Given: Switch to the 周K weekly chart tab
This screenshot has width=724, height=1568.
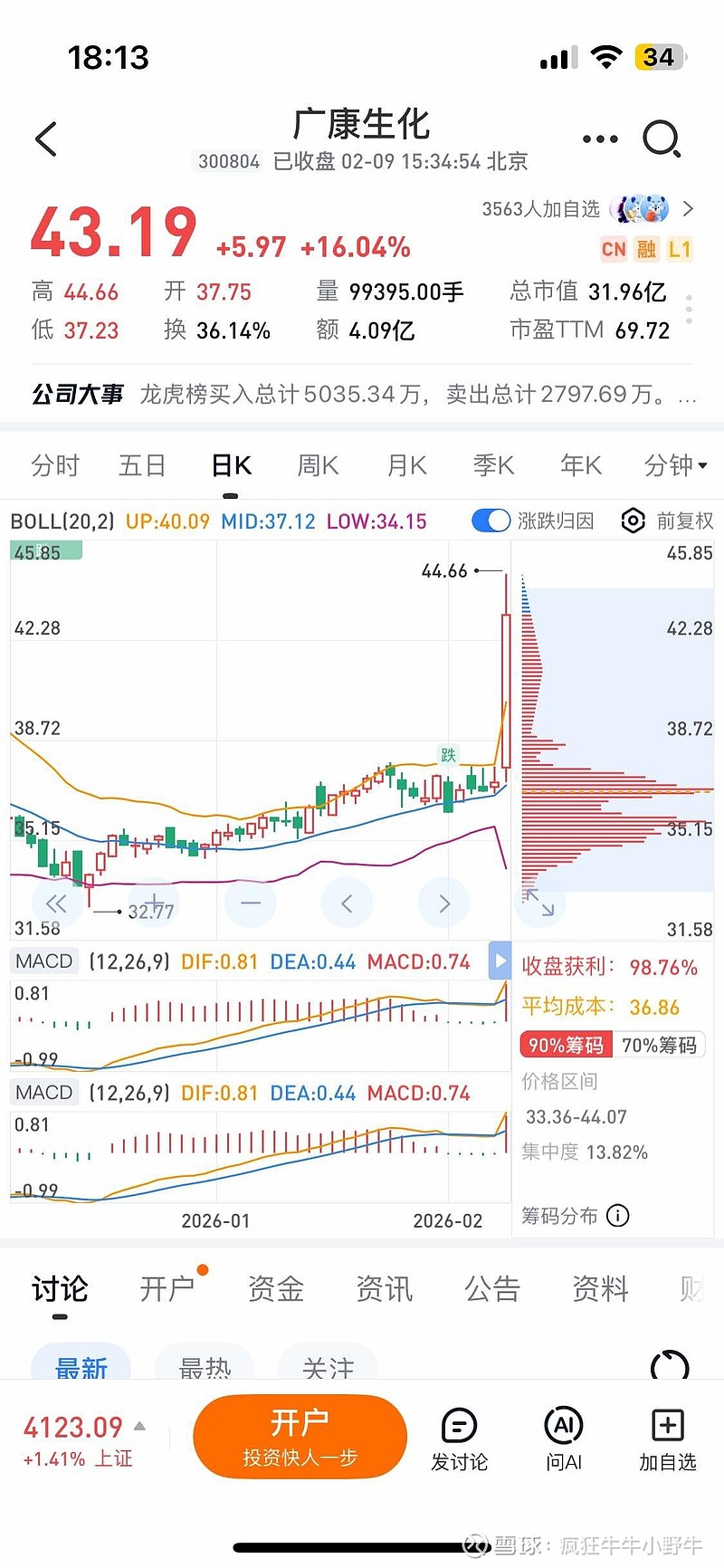Looking at the screenshot, I should coord(315,464).
